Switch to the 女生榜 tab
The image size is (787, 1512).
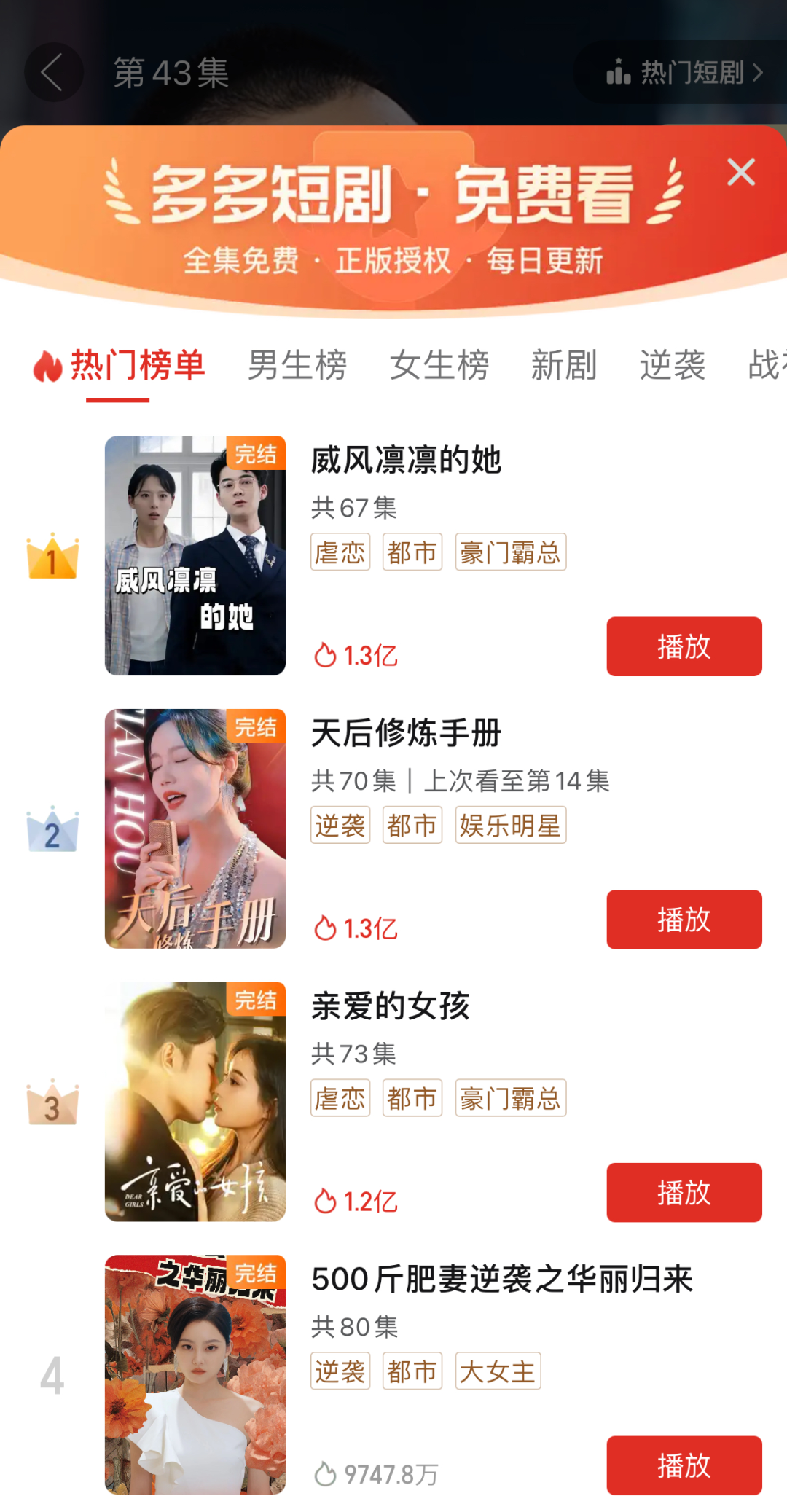pyautogui.click(x=439, y=365)
